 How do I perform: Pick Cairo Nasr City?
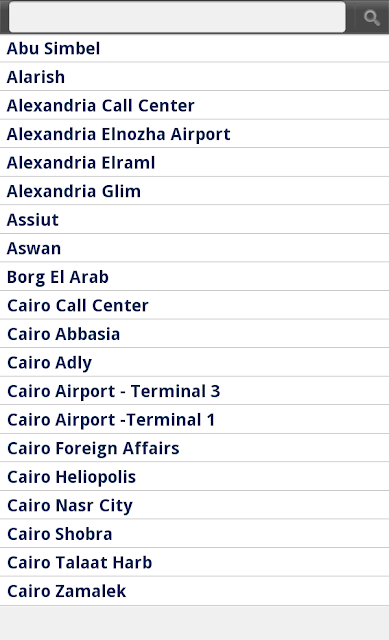[194, 505]
